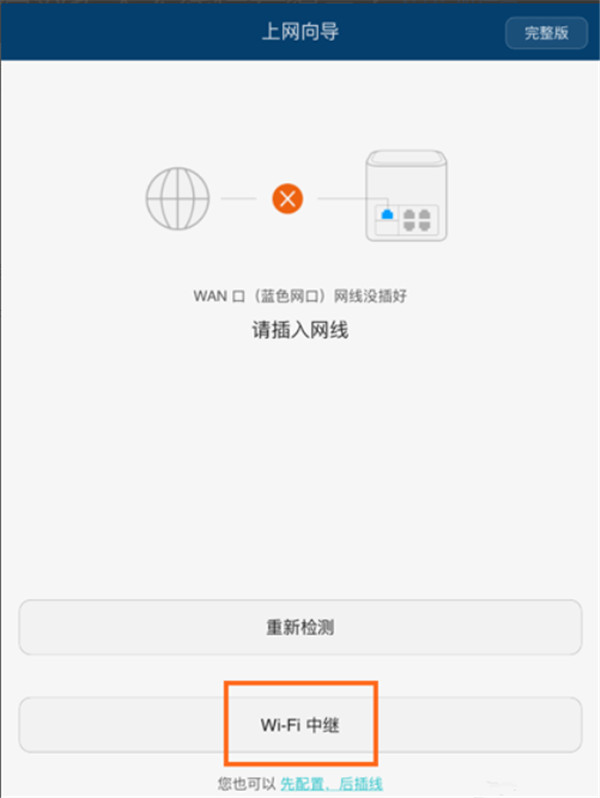
Task: Open the 先配置、后插线 link
Action: [x=331, y=783]
